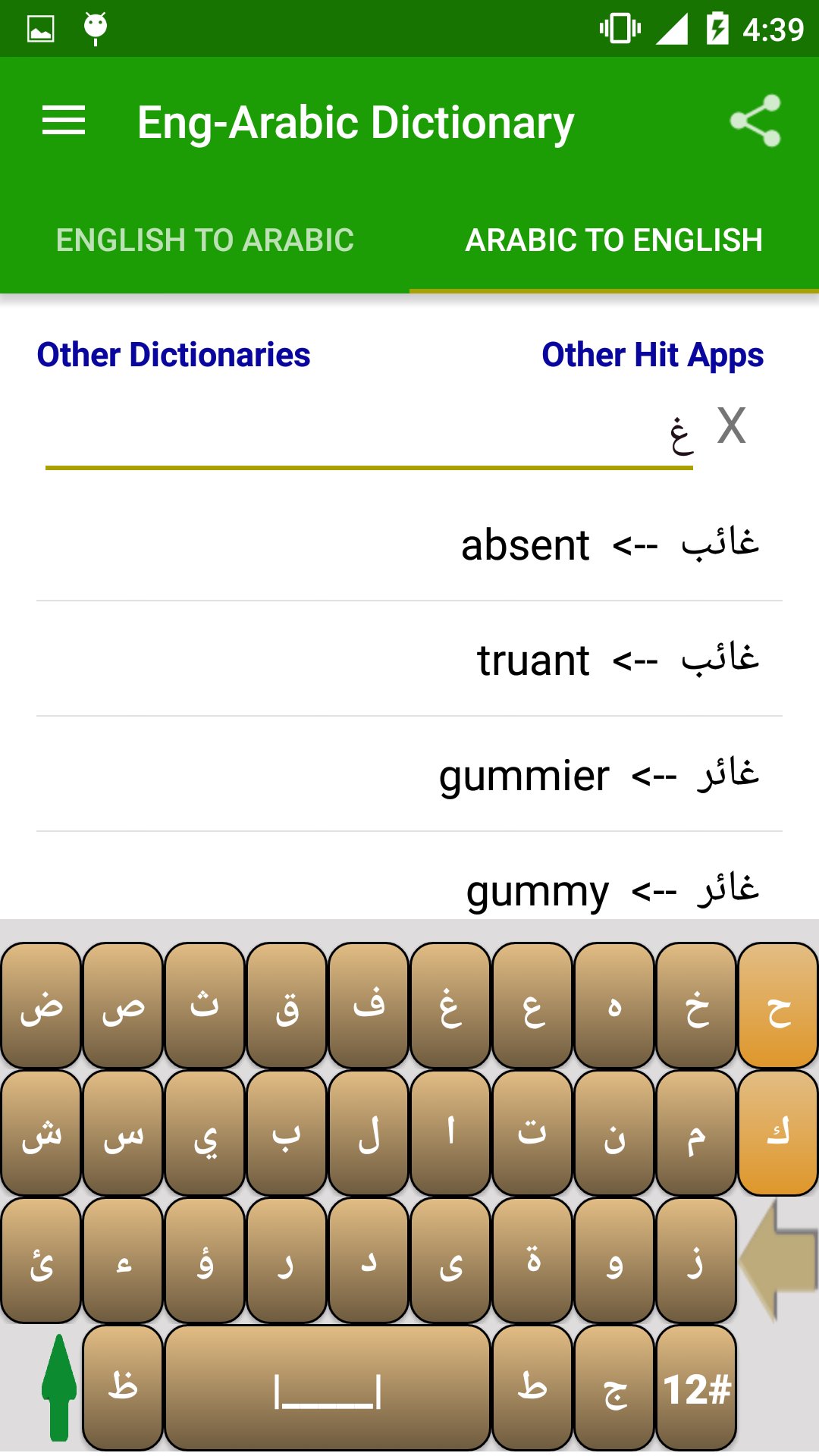Screen dimensions: 819x1456
Task: Tap the backspace arrow key
Action: coord(777,1260)
